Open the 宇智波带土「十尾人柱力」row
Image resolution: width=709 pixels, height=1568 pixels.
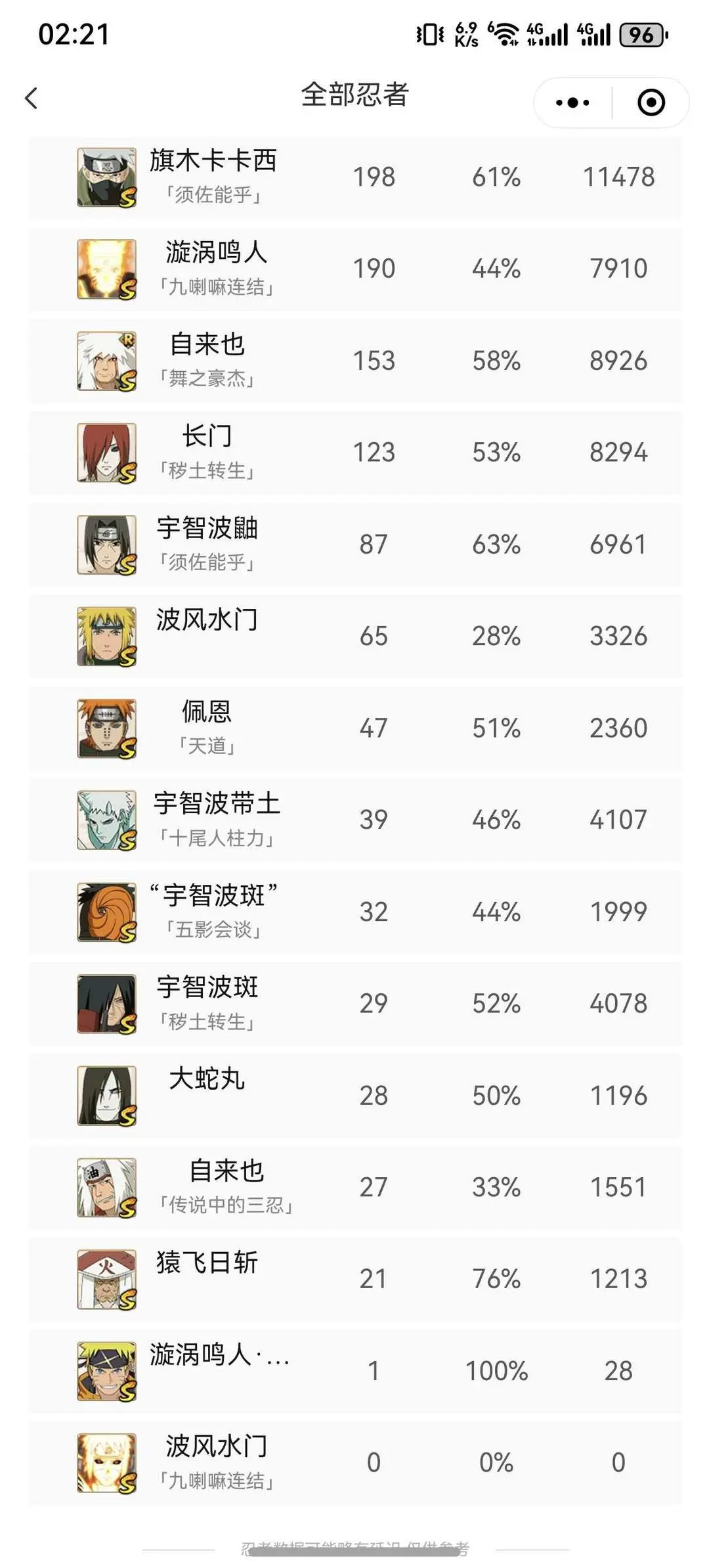click(354, 820)
